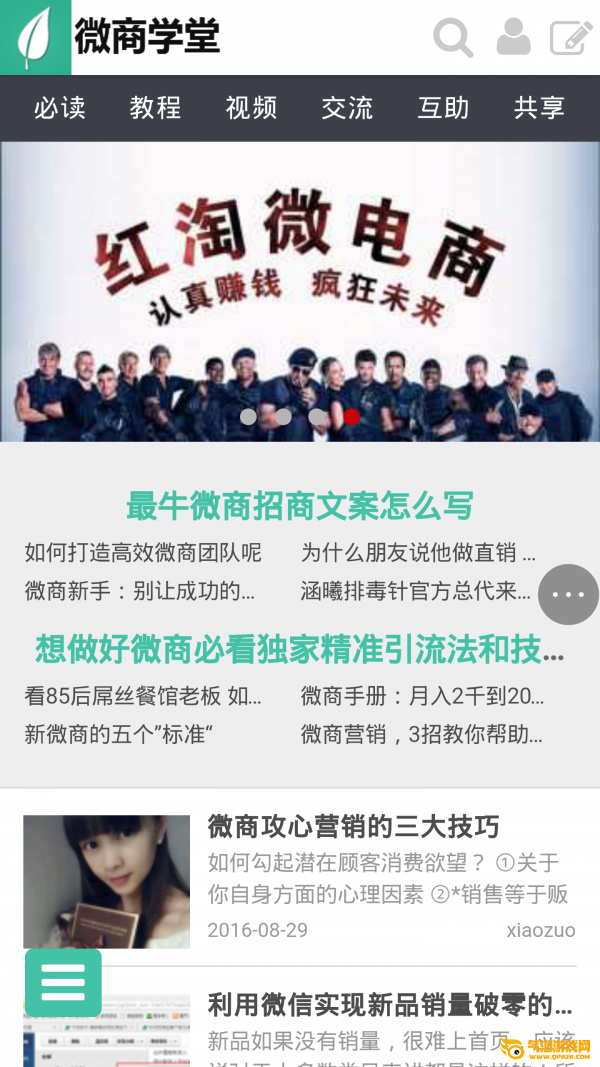Open the user profile icon
The image size is (600, 1067).
513,38
